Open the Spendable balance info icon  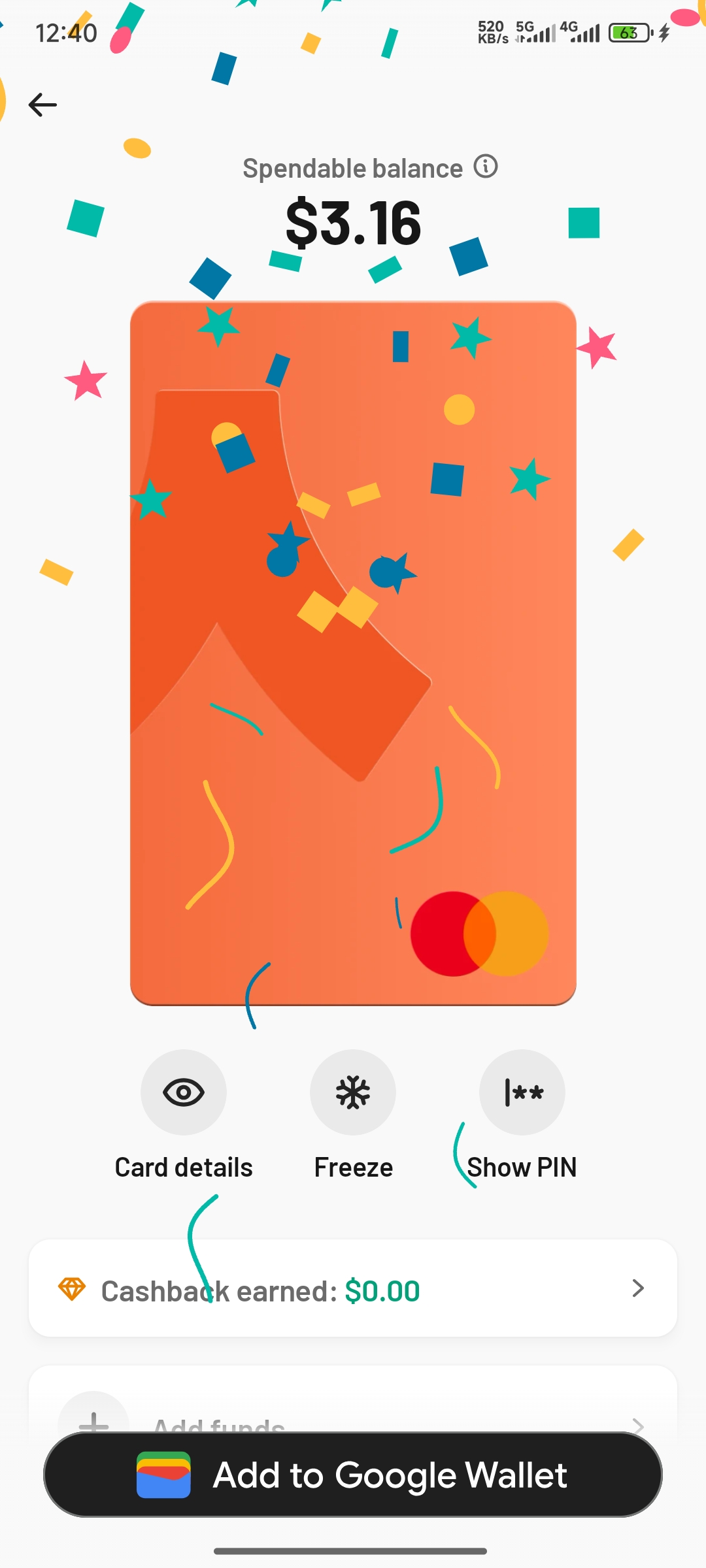[x=486, y=167]
